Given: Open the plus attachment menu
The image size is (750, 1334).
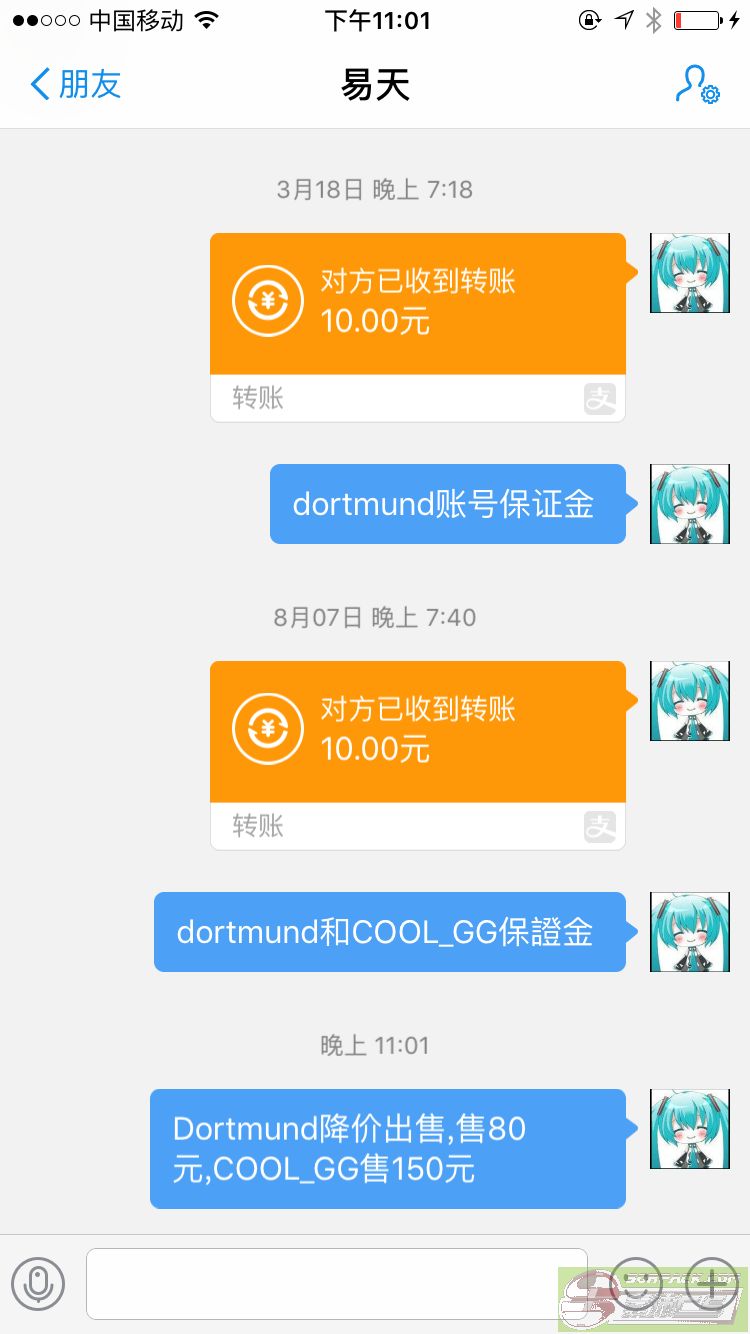Looking at the screenshot, I should 711,1284.
